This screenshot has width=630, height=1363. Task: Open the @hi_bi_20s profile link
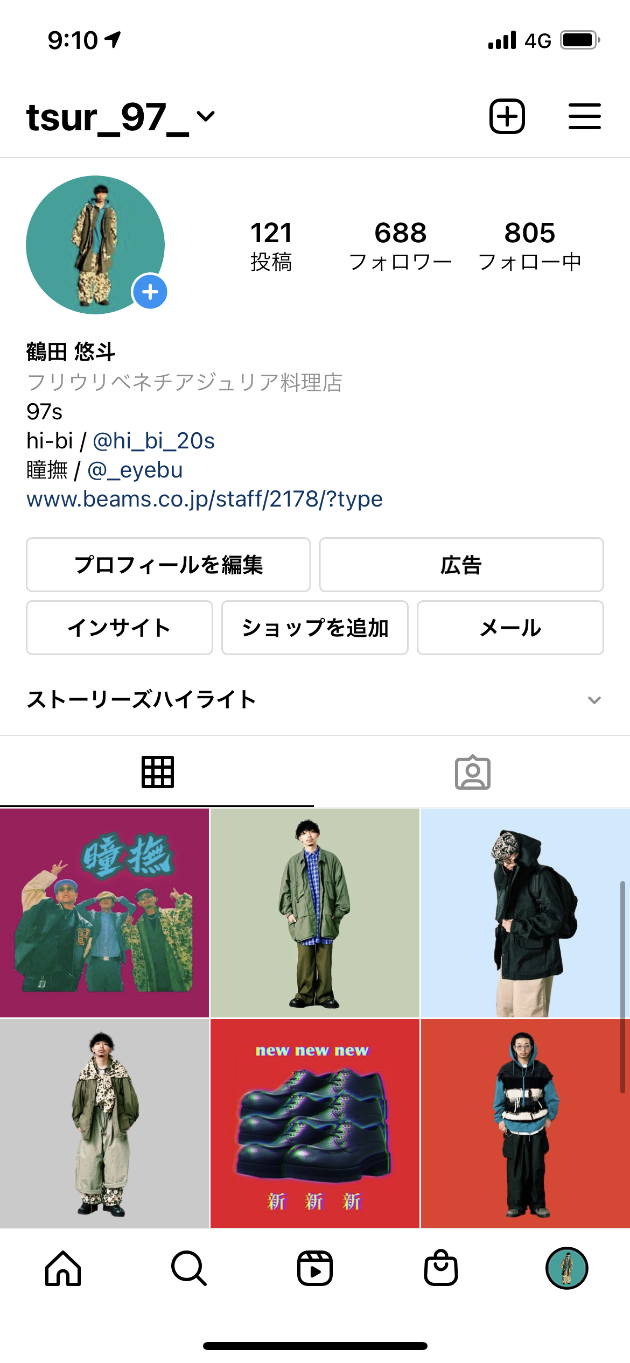tap(154, 440)
